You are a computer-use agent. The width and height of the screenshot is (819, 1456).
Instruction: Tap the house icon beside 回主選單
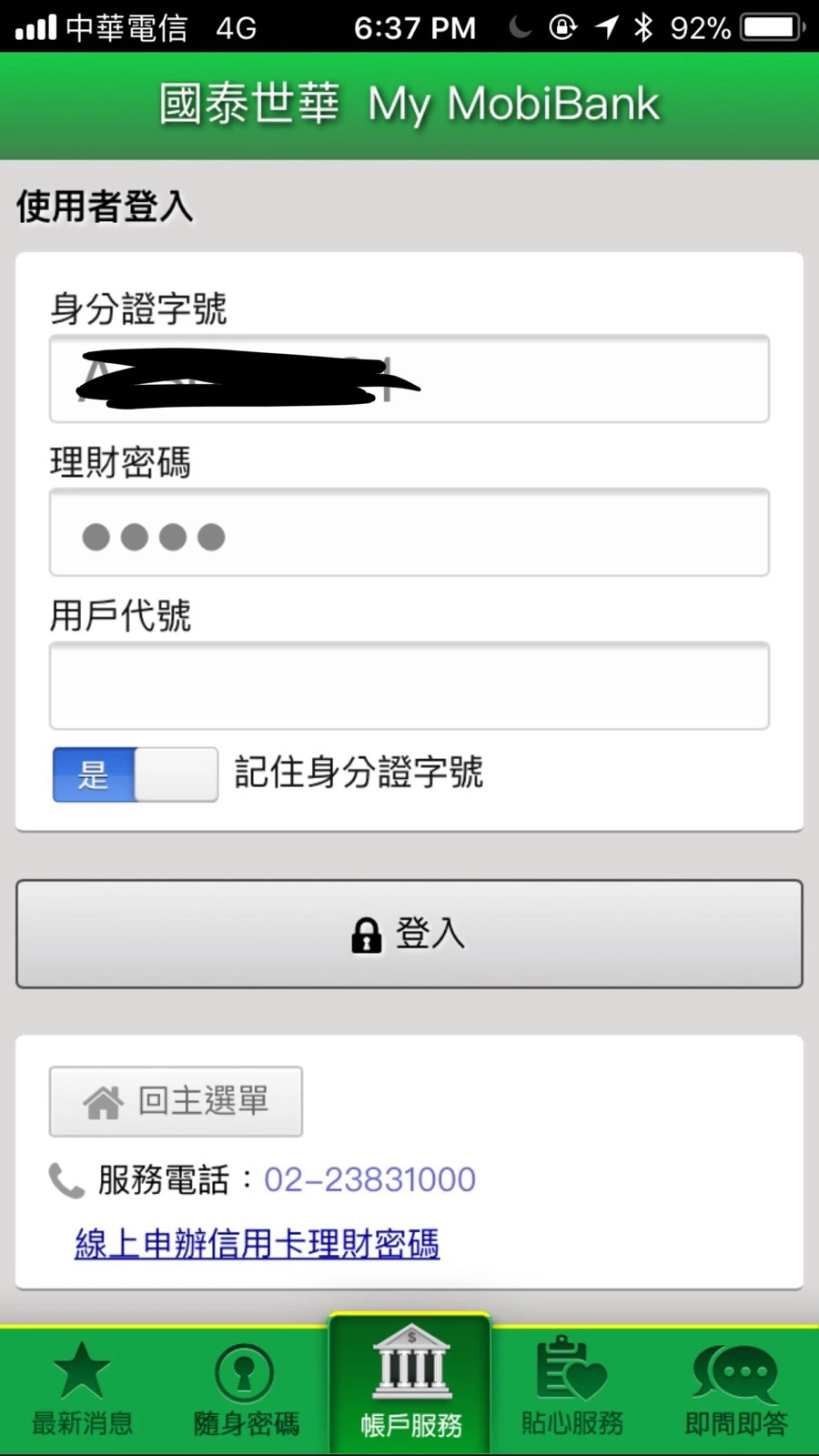[x=104, y=1100]
